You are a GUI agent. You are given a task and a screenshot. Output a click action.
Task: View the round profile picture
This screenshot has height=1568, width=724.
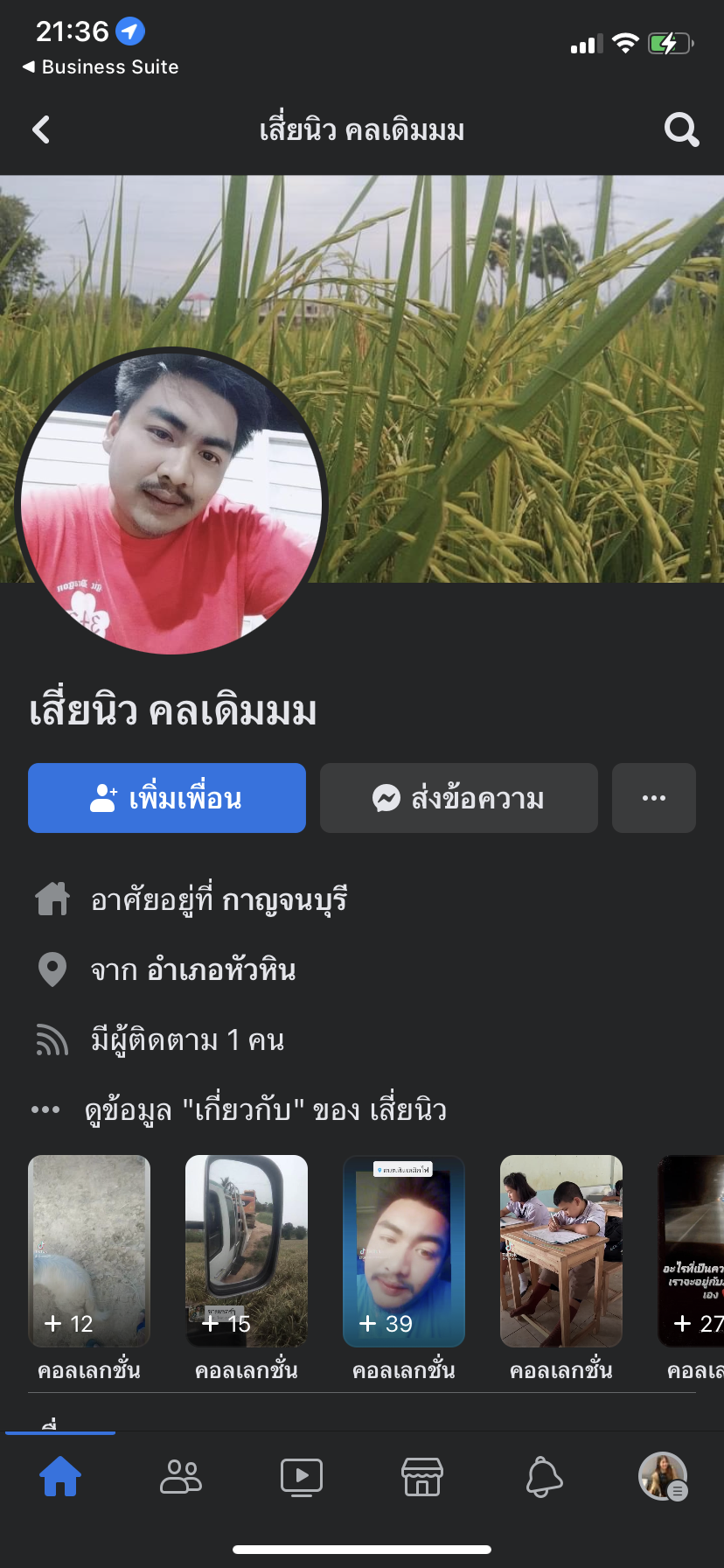(x=171, y=502)
